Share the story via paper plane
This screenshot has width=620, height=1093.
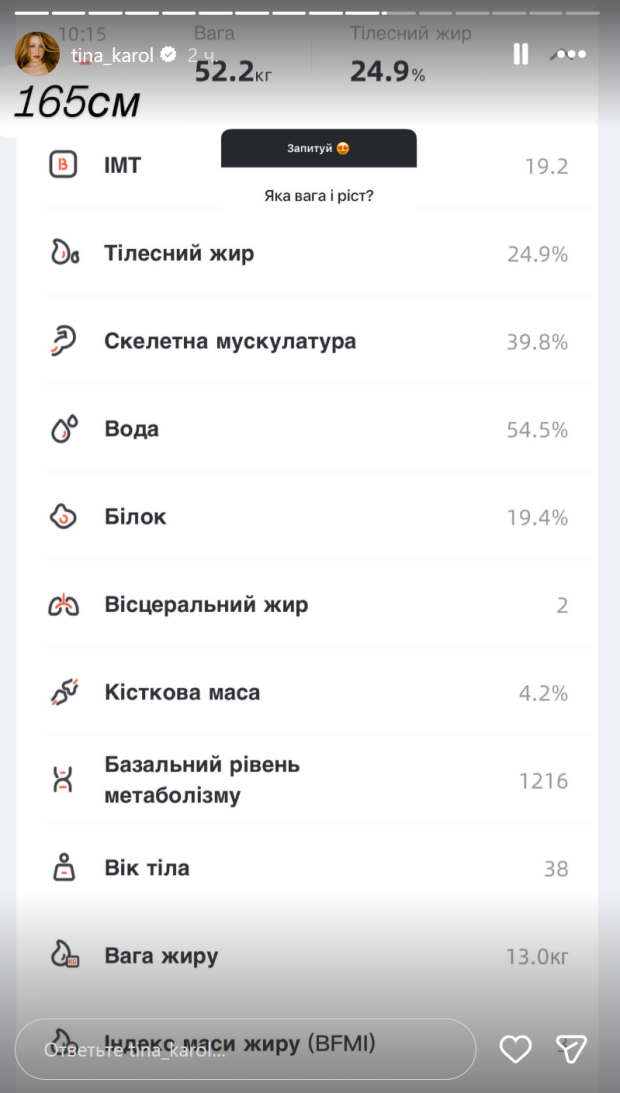coord(571,1049)
